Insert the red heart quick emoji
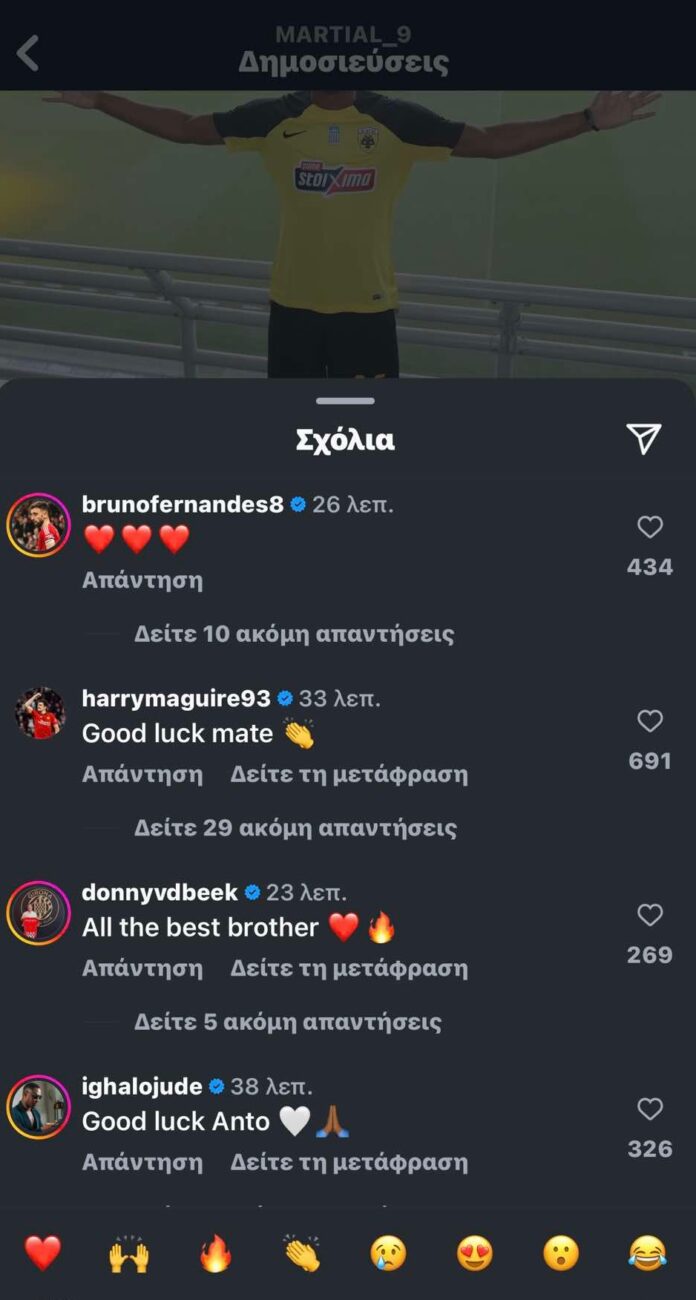Screen dimensions: 696x1300 point(42,1253)
